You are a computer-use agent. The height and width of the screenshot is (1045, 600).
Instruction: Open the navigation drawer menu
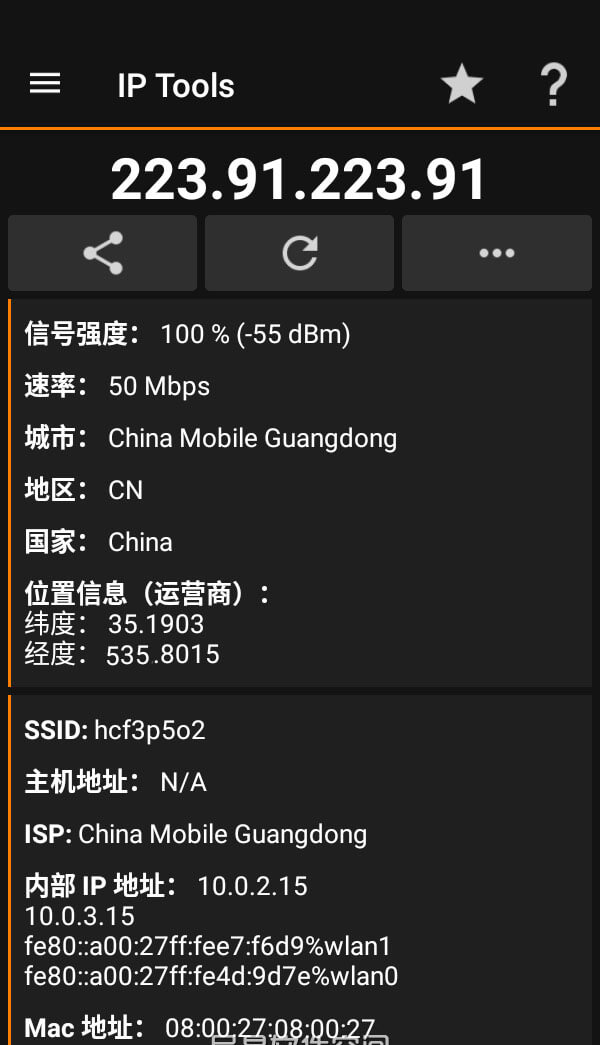click(x=45, y=84)
